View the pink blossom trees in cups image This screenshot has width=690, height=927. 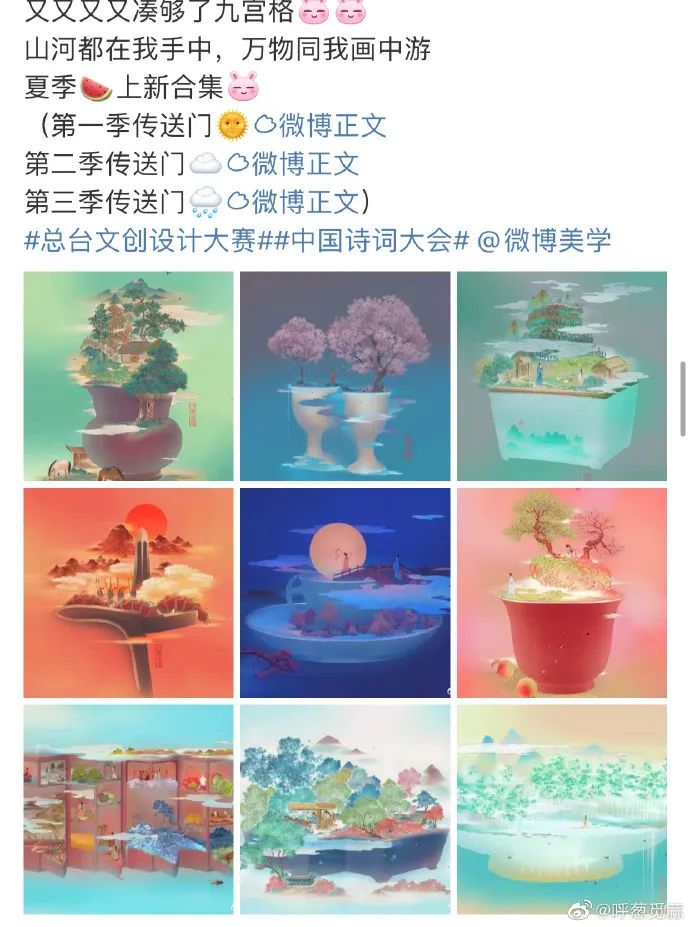(345, 376)
